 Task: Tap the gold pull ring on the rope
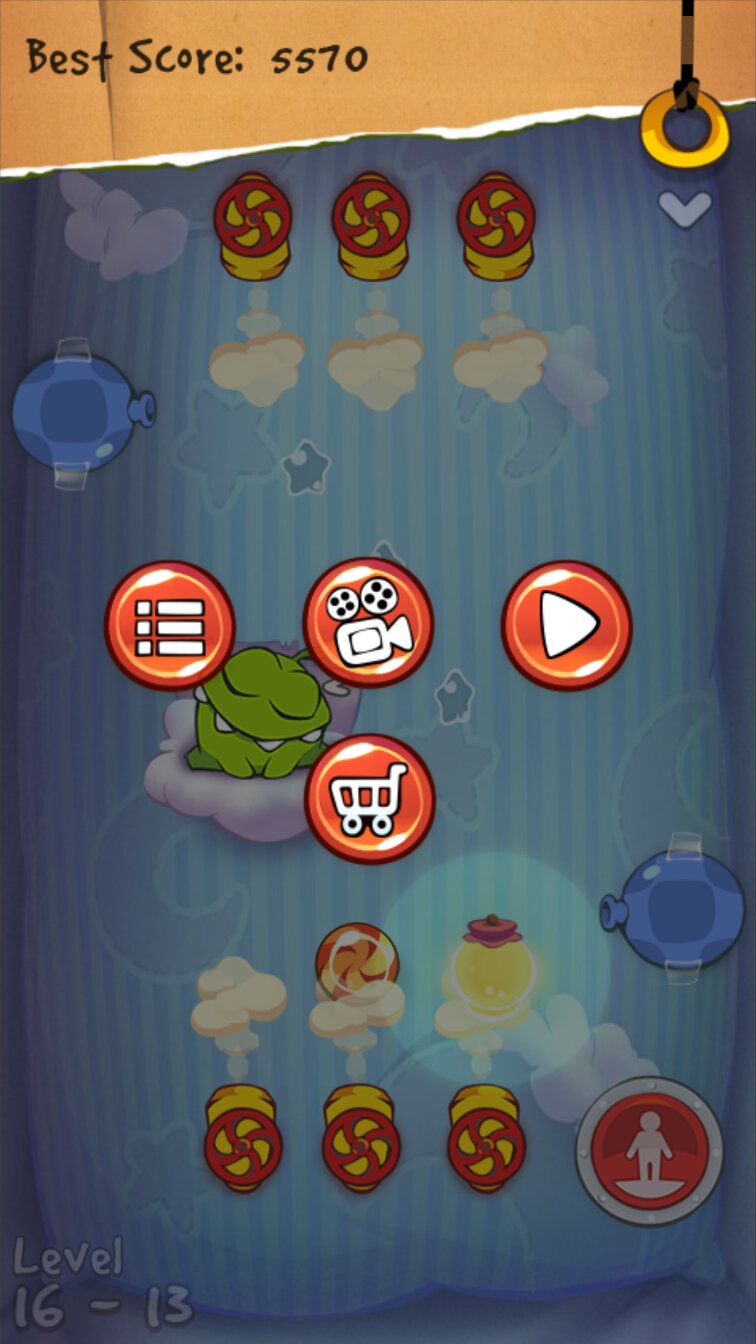685,127
